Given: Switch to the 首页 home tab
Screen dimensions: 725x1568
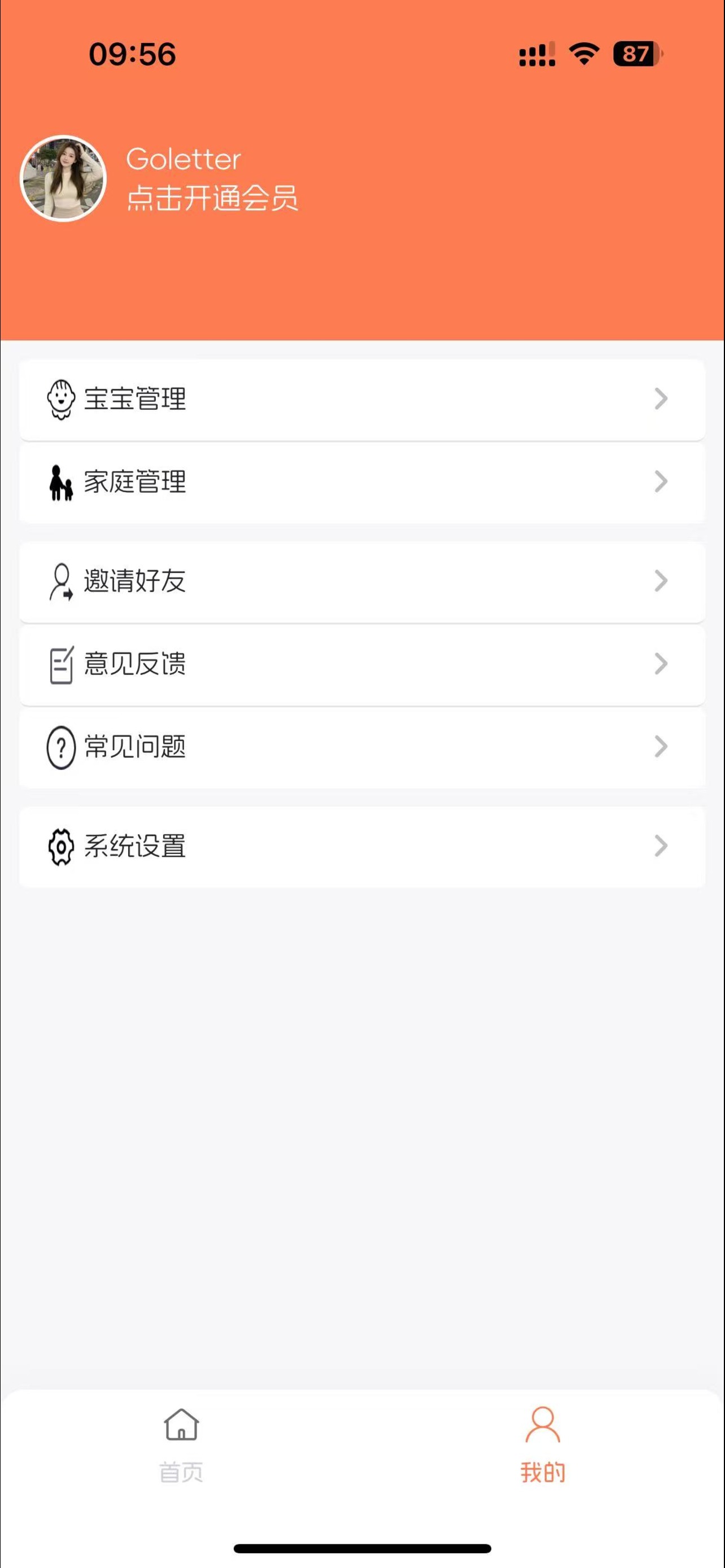Looking at the screenshot, I should point(181,1444).
